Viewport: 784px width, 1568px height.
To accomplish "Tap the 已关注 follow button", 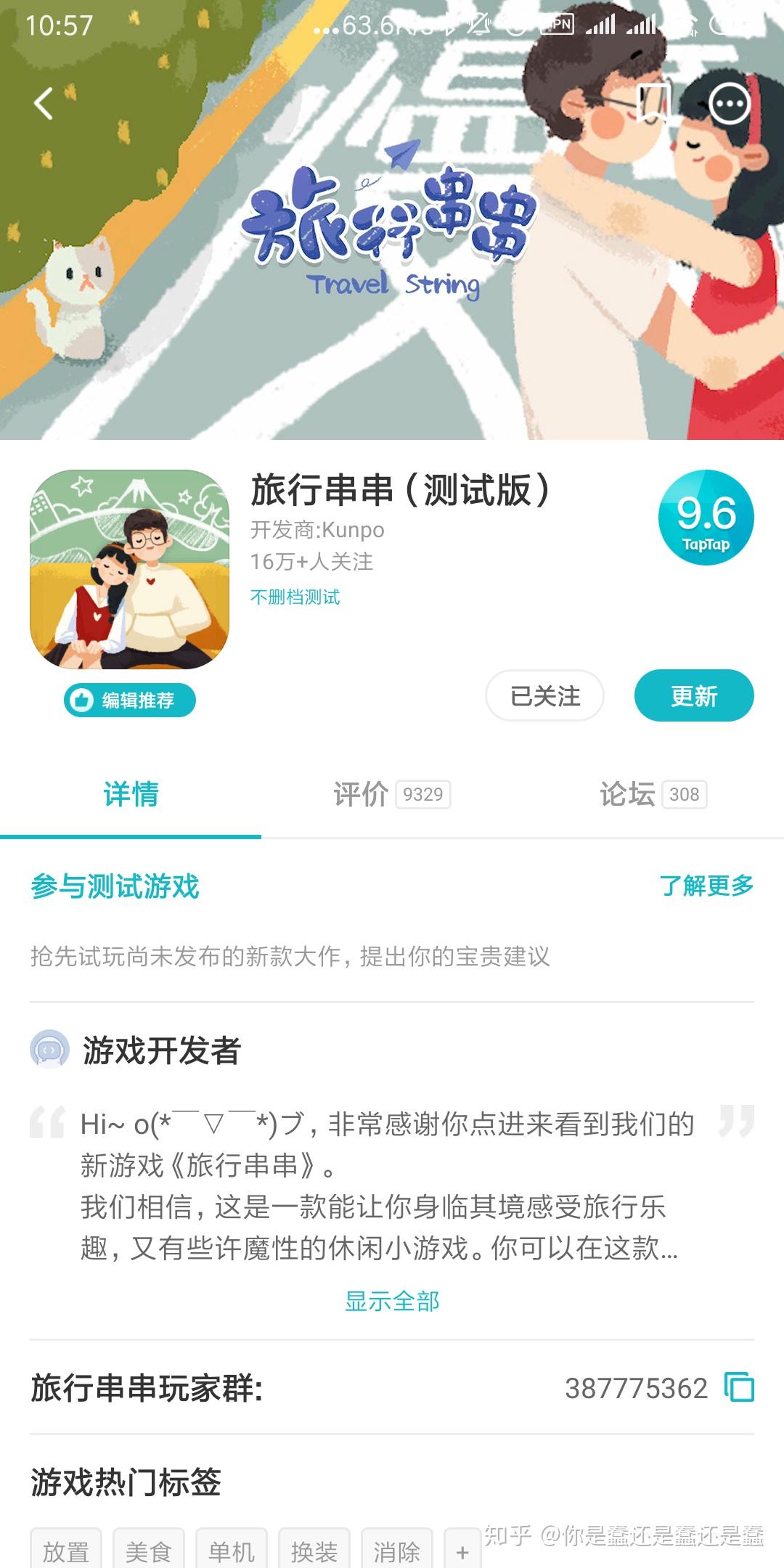I will [x=544, y=695].
